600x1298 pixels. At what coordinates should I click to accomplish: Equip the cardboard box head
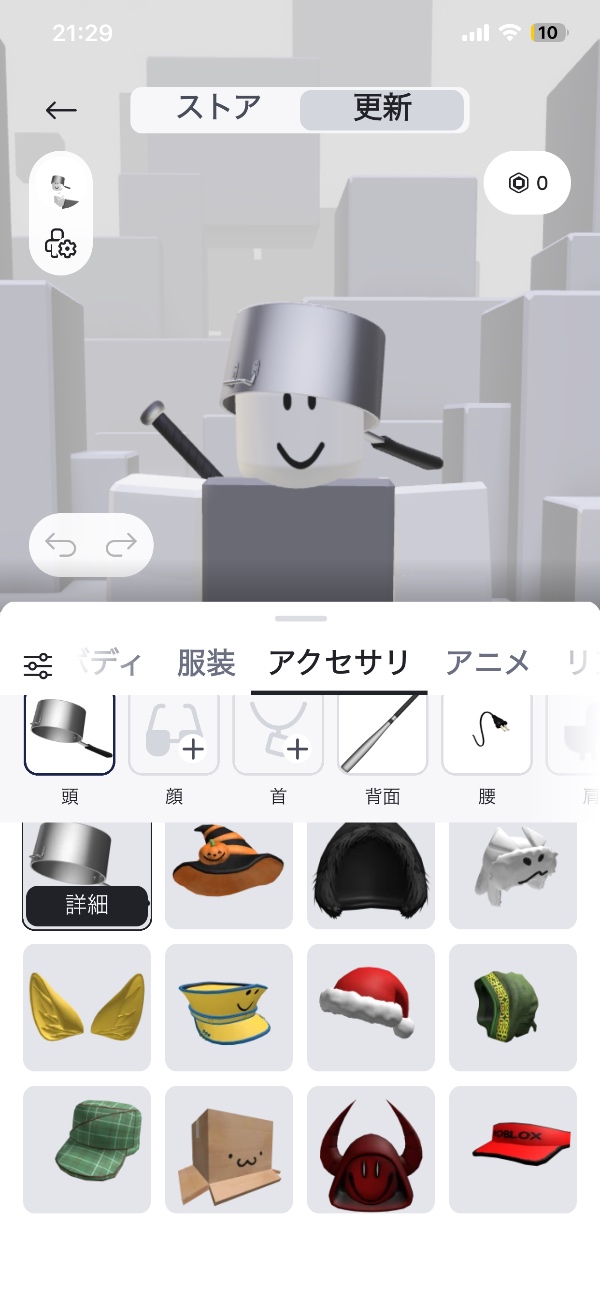(228, 1150)
